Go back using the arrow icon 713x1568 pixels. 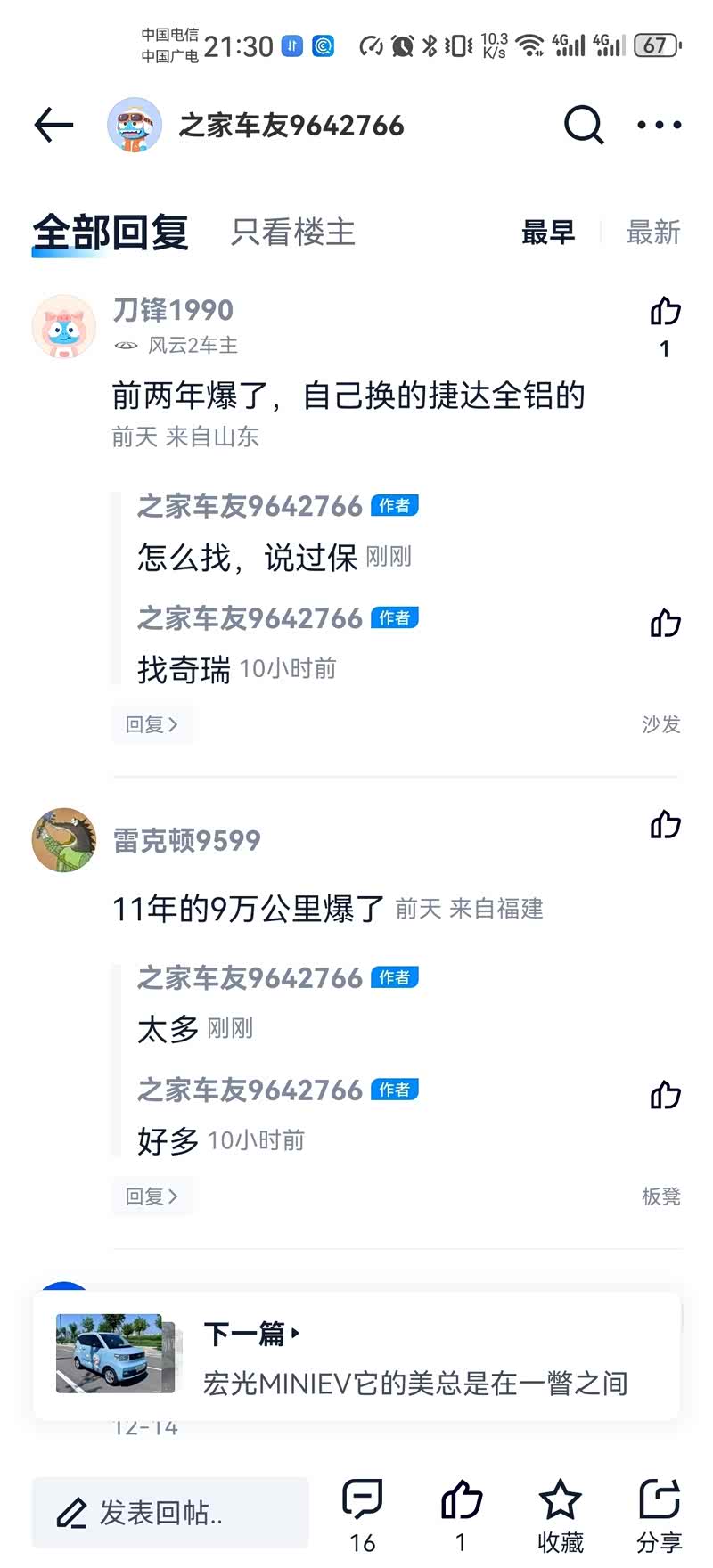53,126
